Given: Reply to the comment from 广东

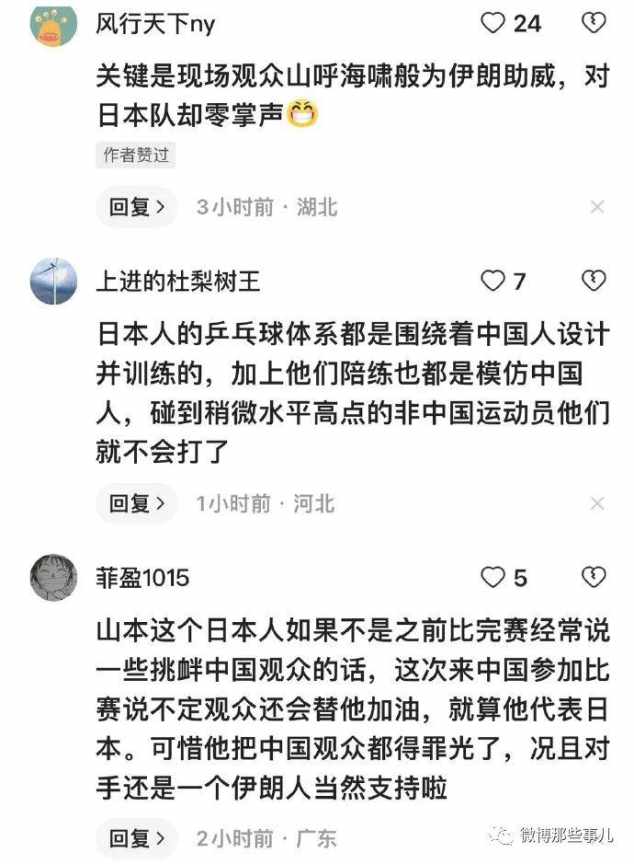Looking at the screenshot, I should coord(136,837).
